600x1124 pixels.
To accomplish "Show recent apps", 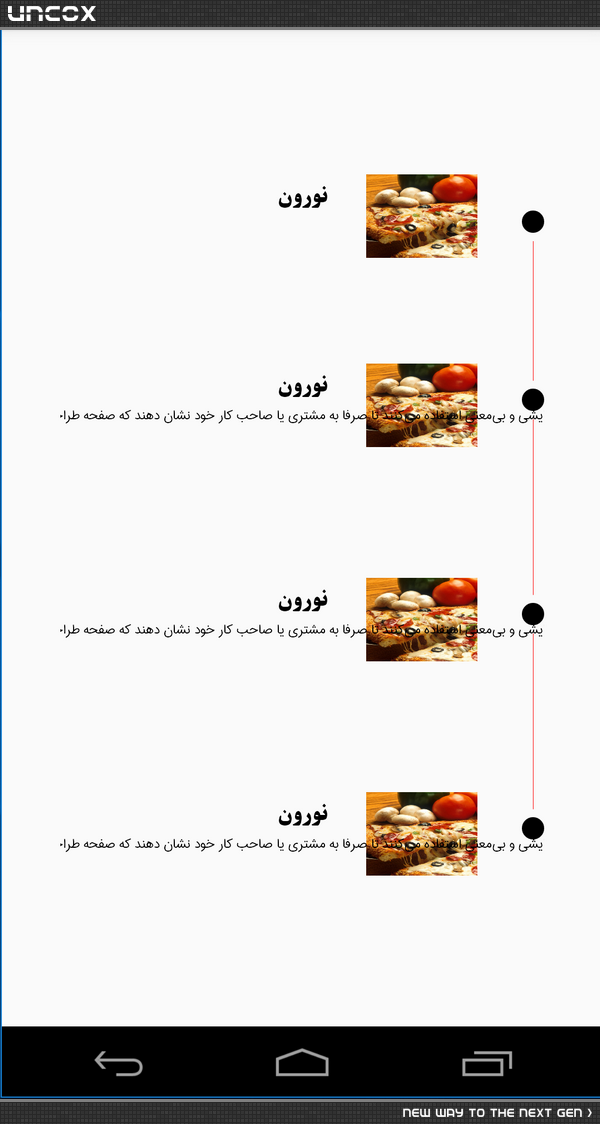I will (487, 1062).
